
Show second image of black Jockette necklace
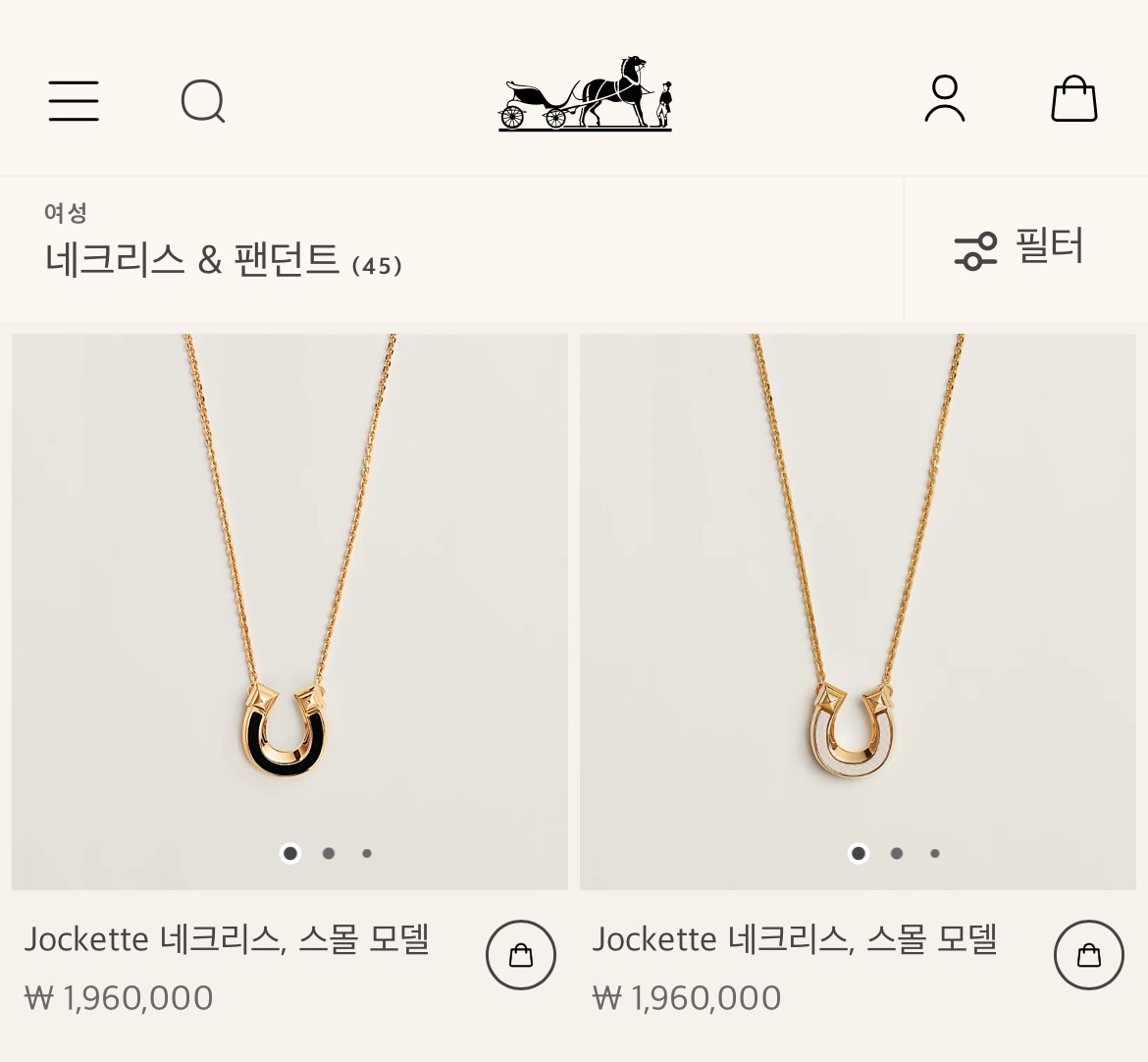(x=329, y=853)
